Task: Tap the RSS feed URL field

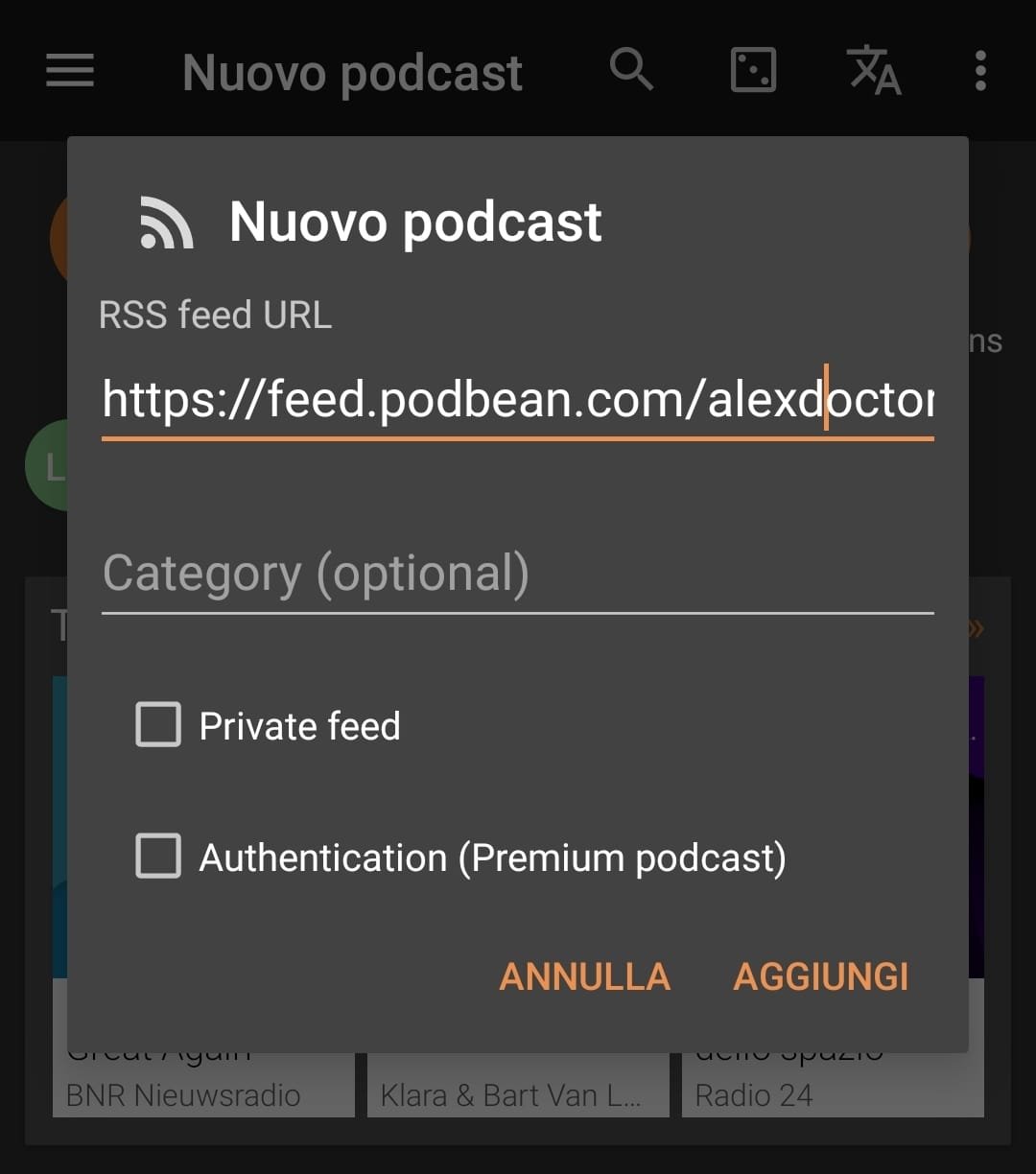Action: pos(517,399)
